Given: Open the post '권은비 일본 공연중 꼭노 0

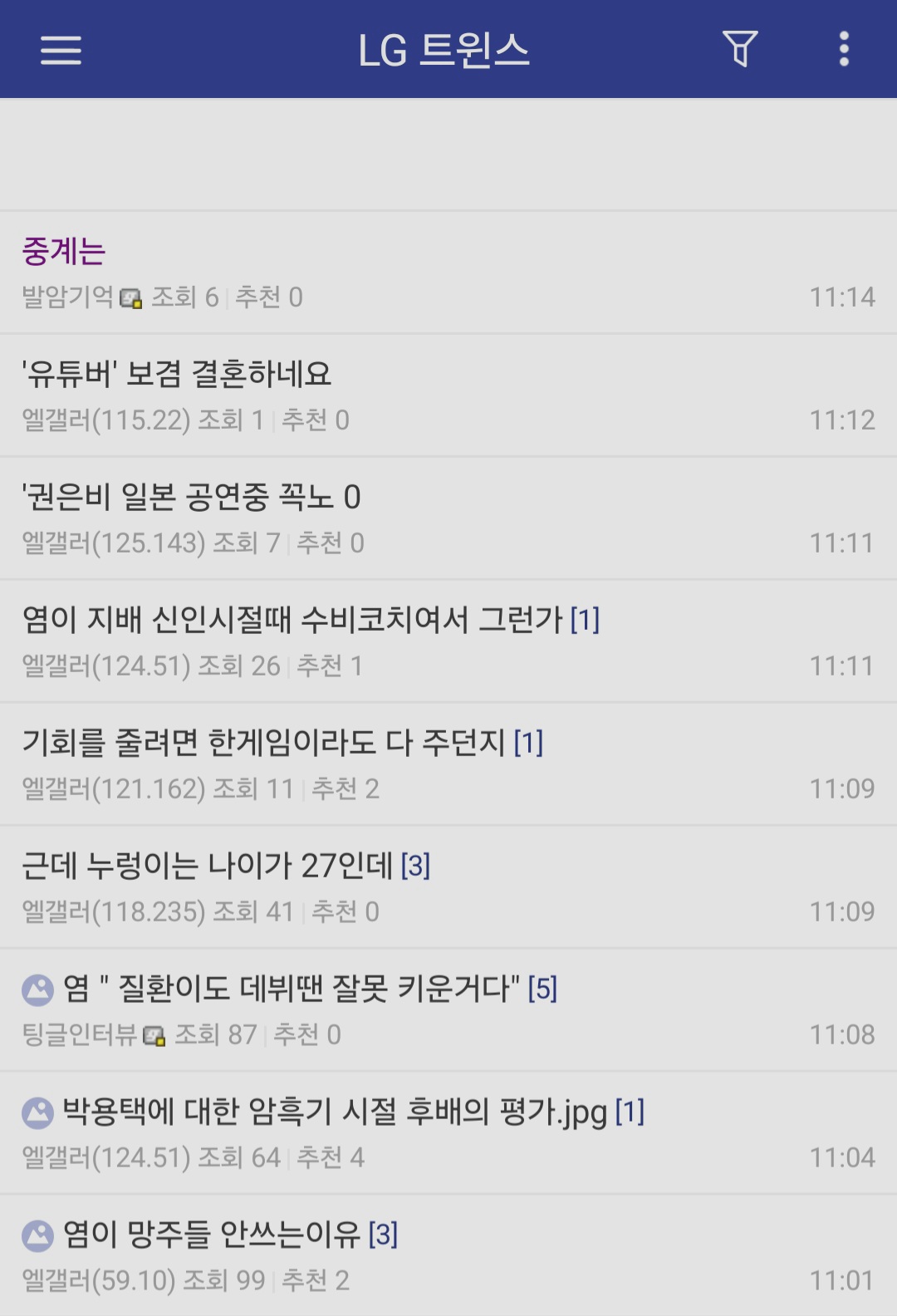Looking at the screenshot, I should coord(191,498).
